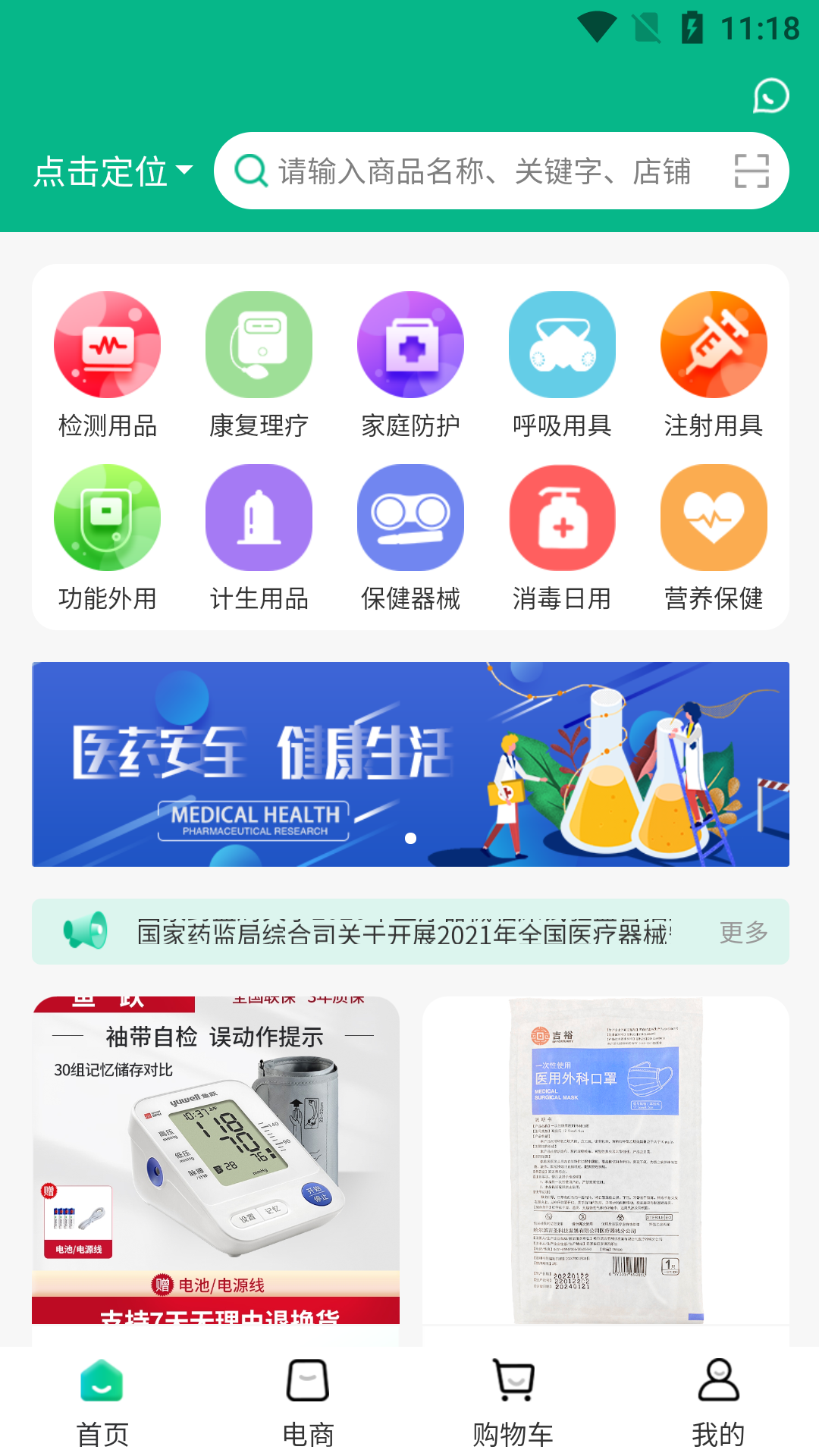Go to the 功能外用 category
This screenshot has height=1456, width=819.
[x=107, y=538]
